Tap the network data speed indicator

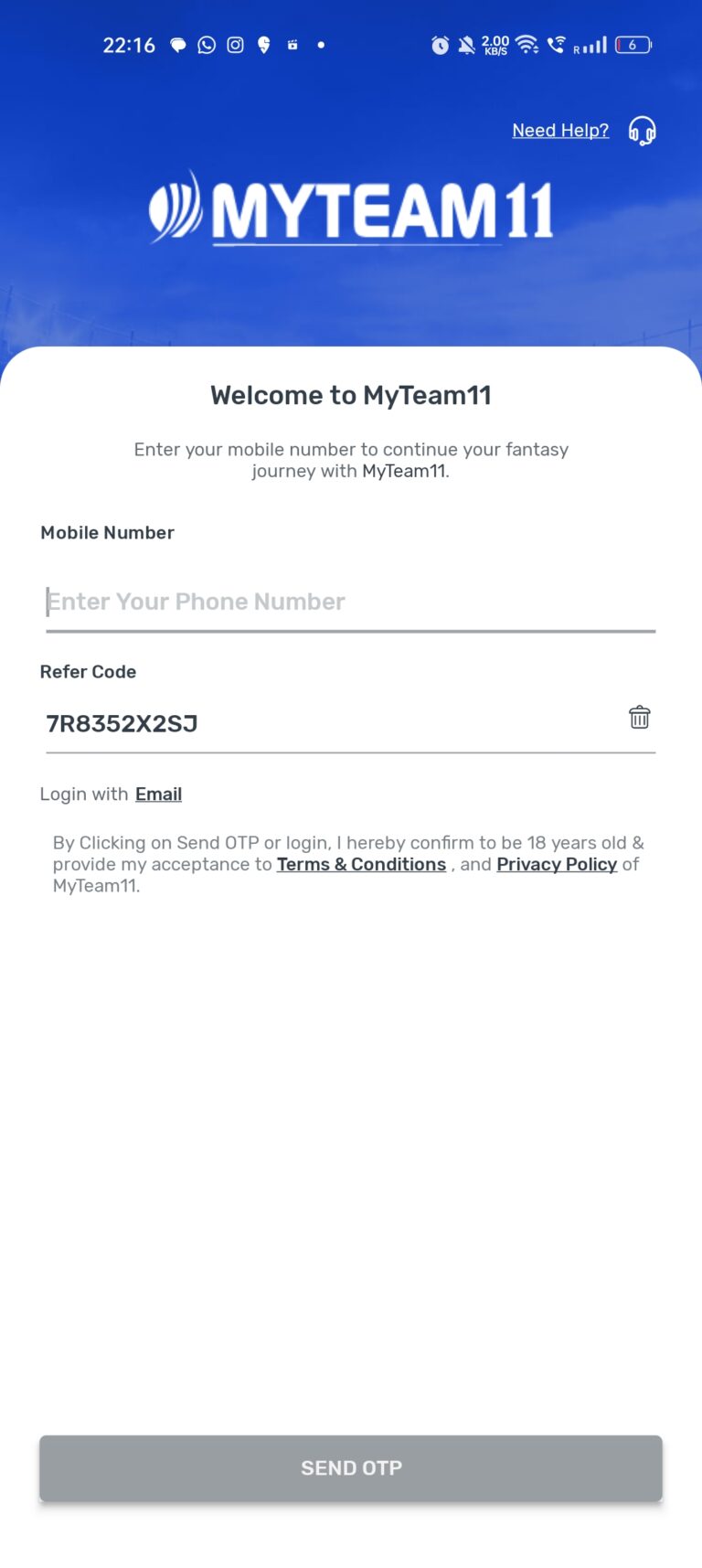tap(494, 44)
